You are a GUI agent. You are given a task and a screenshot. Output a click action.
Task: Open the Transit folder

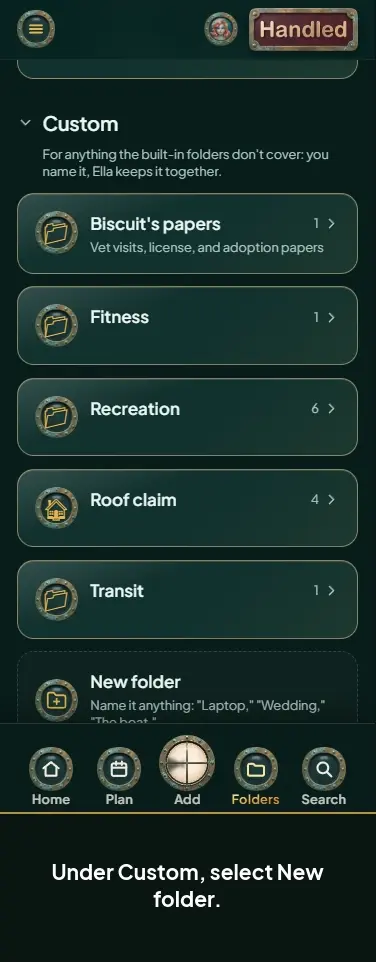tap(187, 599)
